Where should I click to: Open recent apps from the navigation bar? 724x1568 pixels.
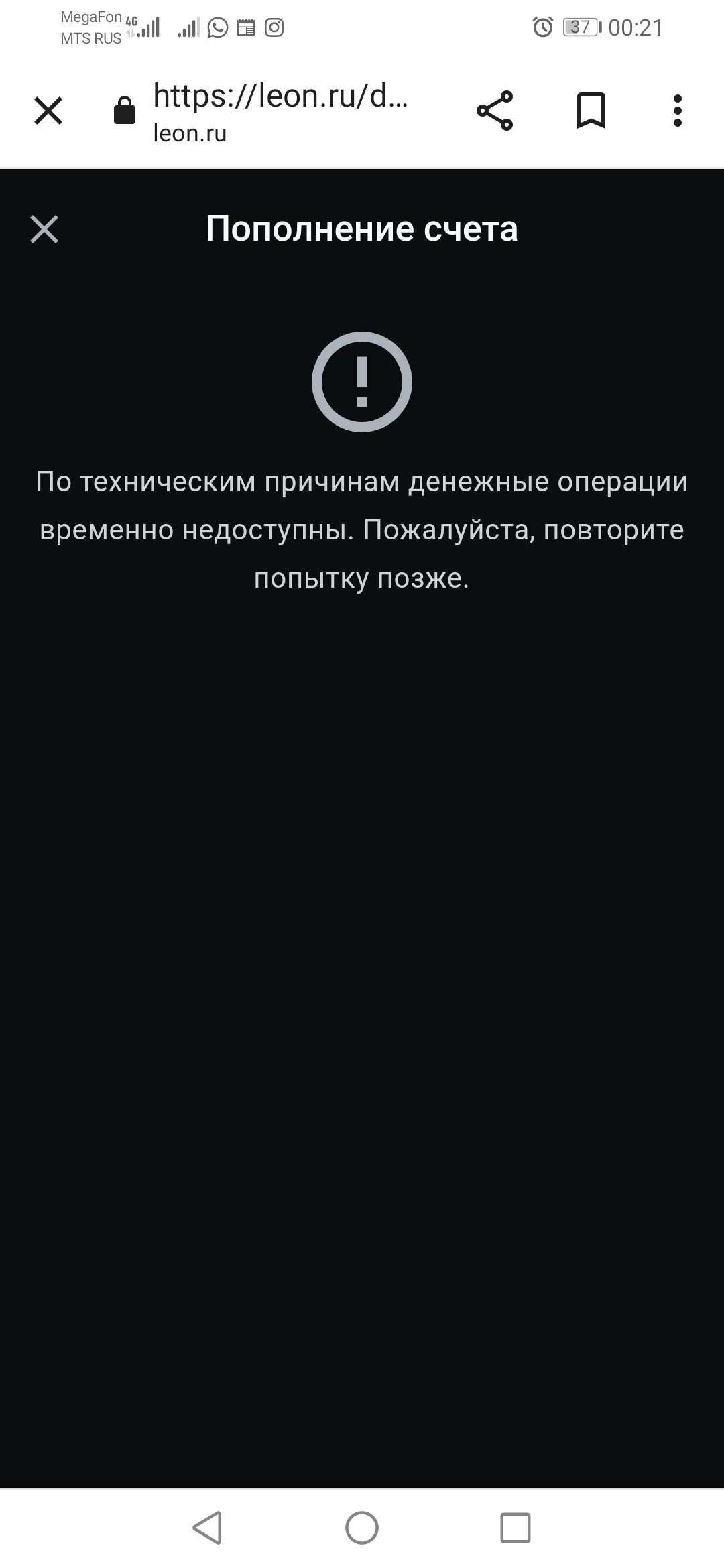(x=516, y=1528)
